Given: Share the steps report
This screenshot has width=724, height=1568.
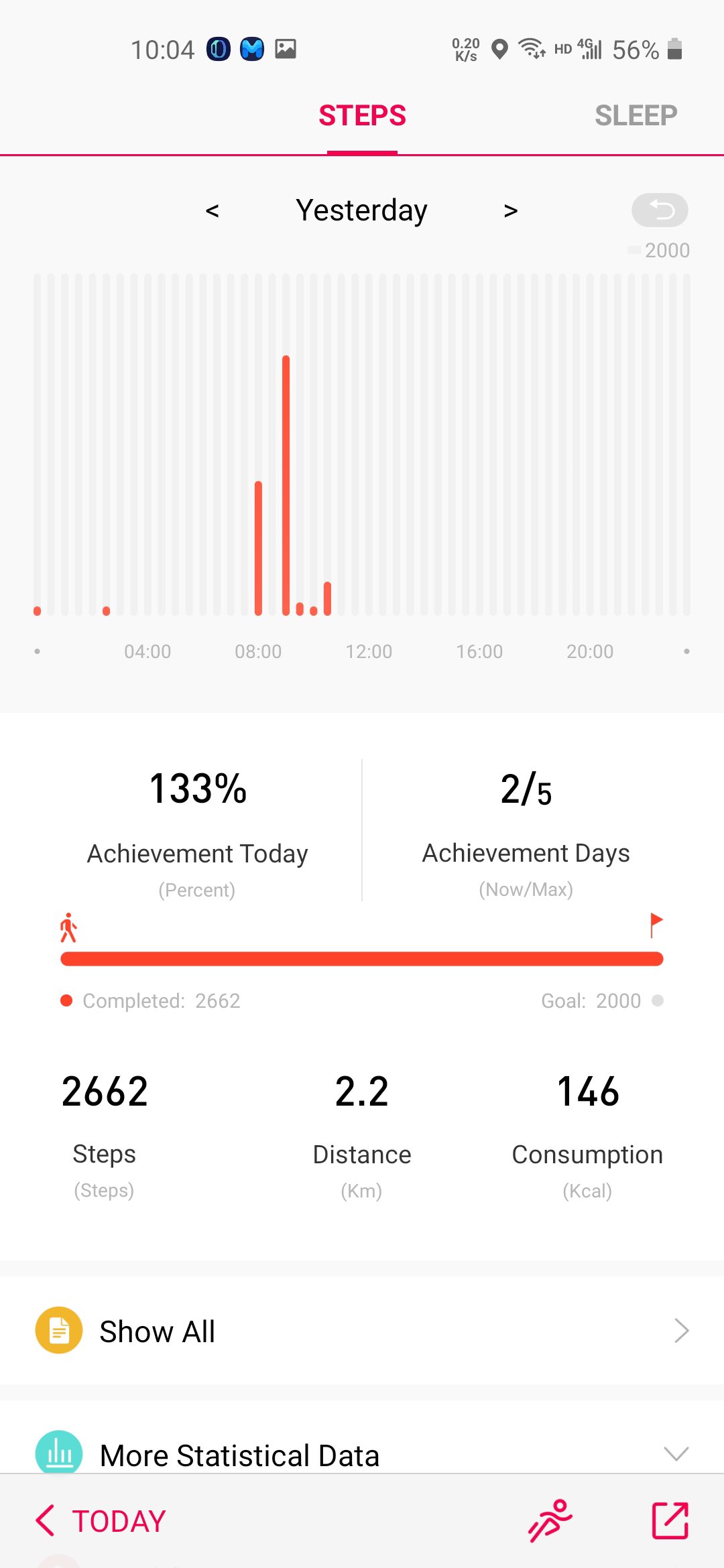Looking at the screenshot, I should tap(670, 1520).
